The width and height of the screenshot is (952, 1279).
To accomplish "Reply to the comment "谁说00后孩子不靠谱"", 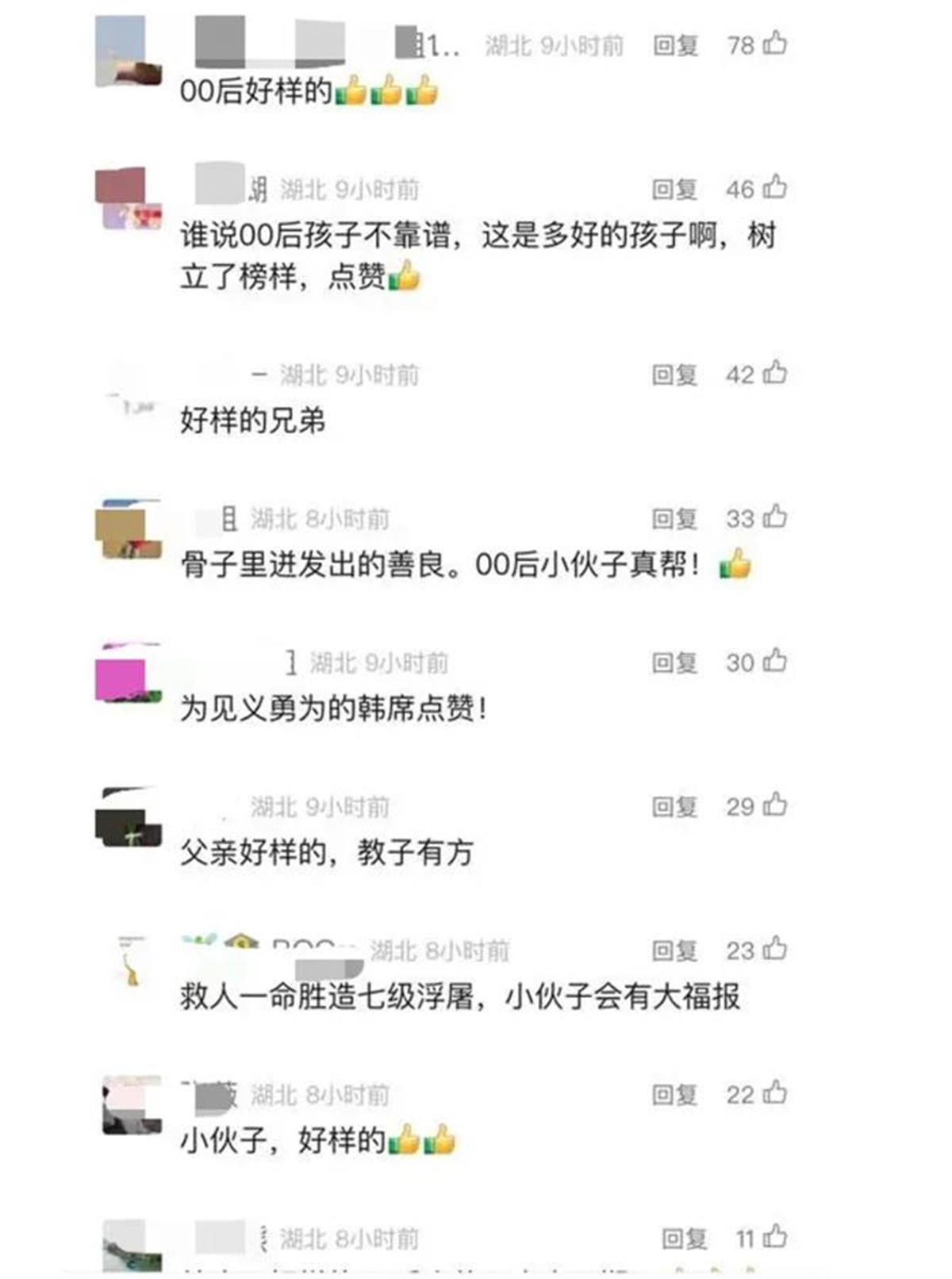I will click(x=674, y=190).
